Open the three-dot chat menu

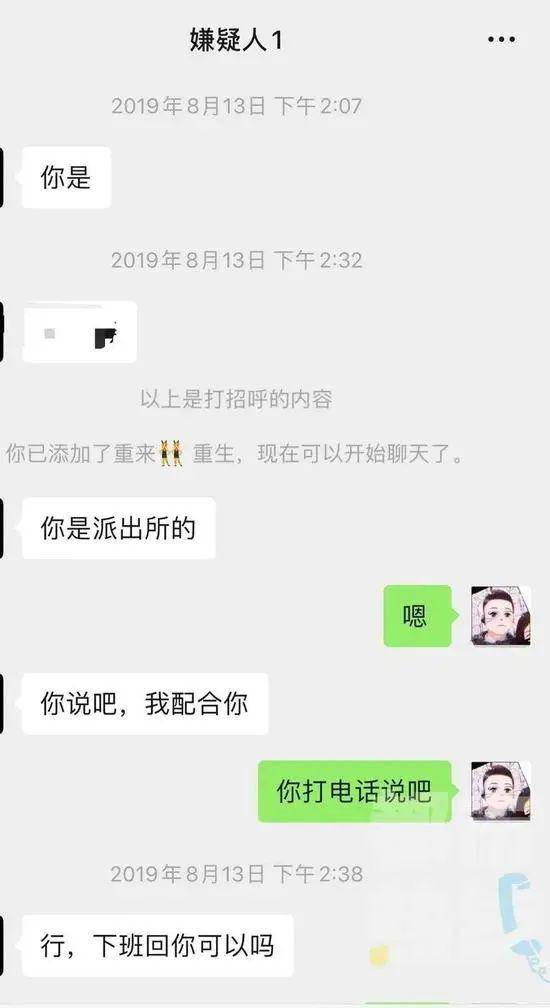click(x=501, y=40)
